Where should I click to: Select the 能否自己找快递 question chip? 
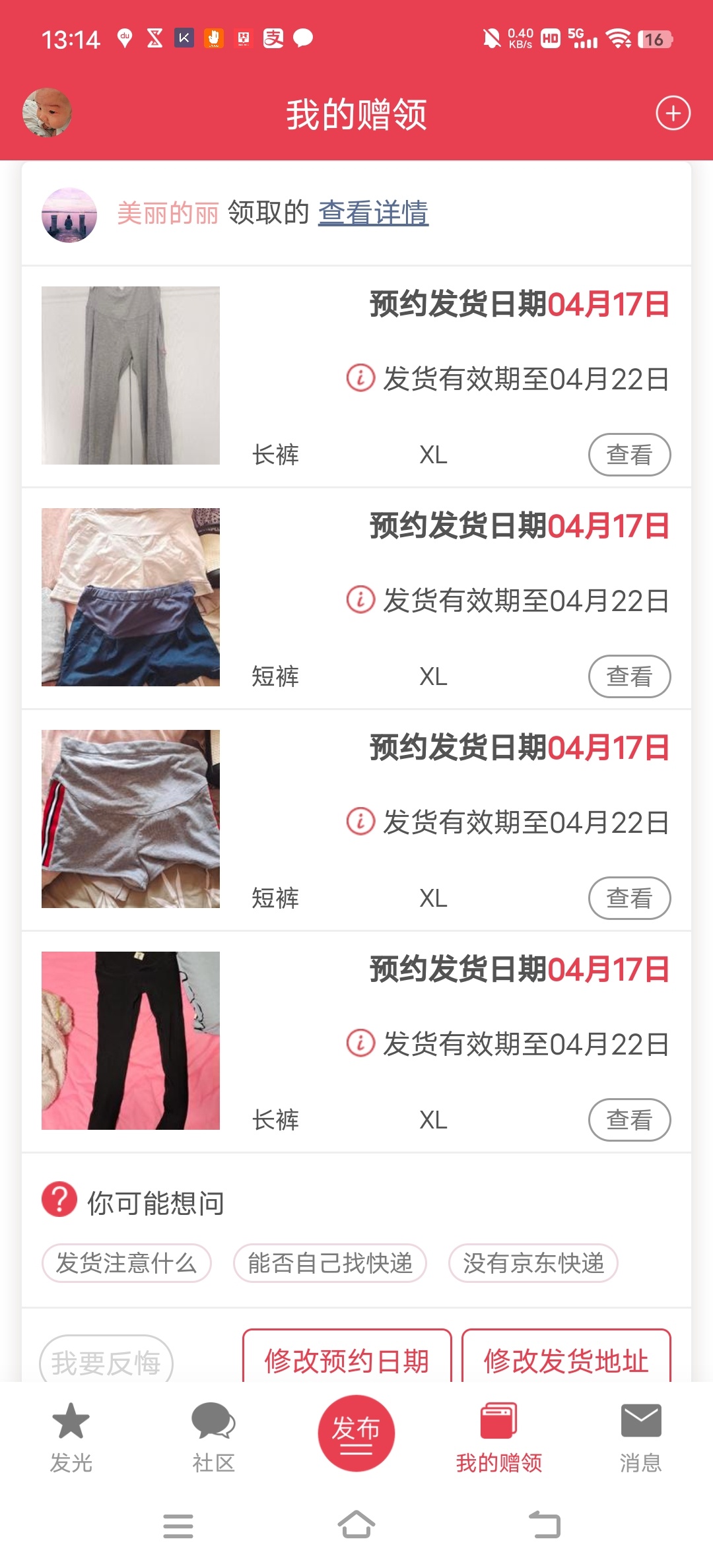(330, 1263)
